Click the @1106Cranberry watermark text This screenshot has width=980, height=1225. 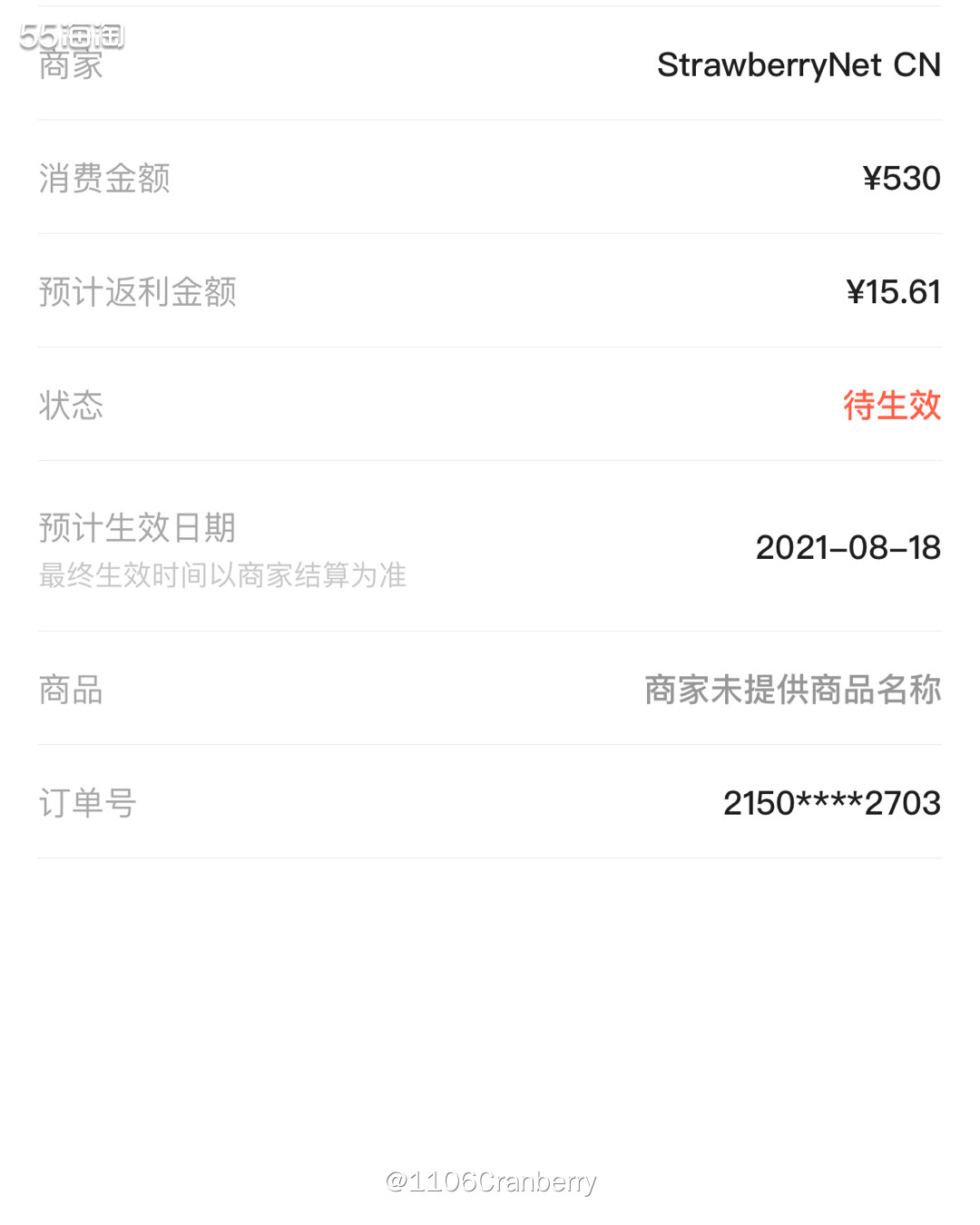(490, 1181)
